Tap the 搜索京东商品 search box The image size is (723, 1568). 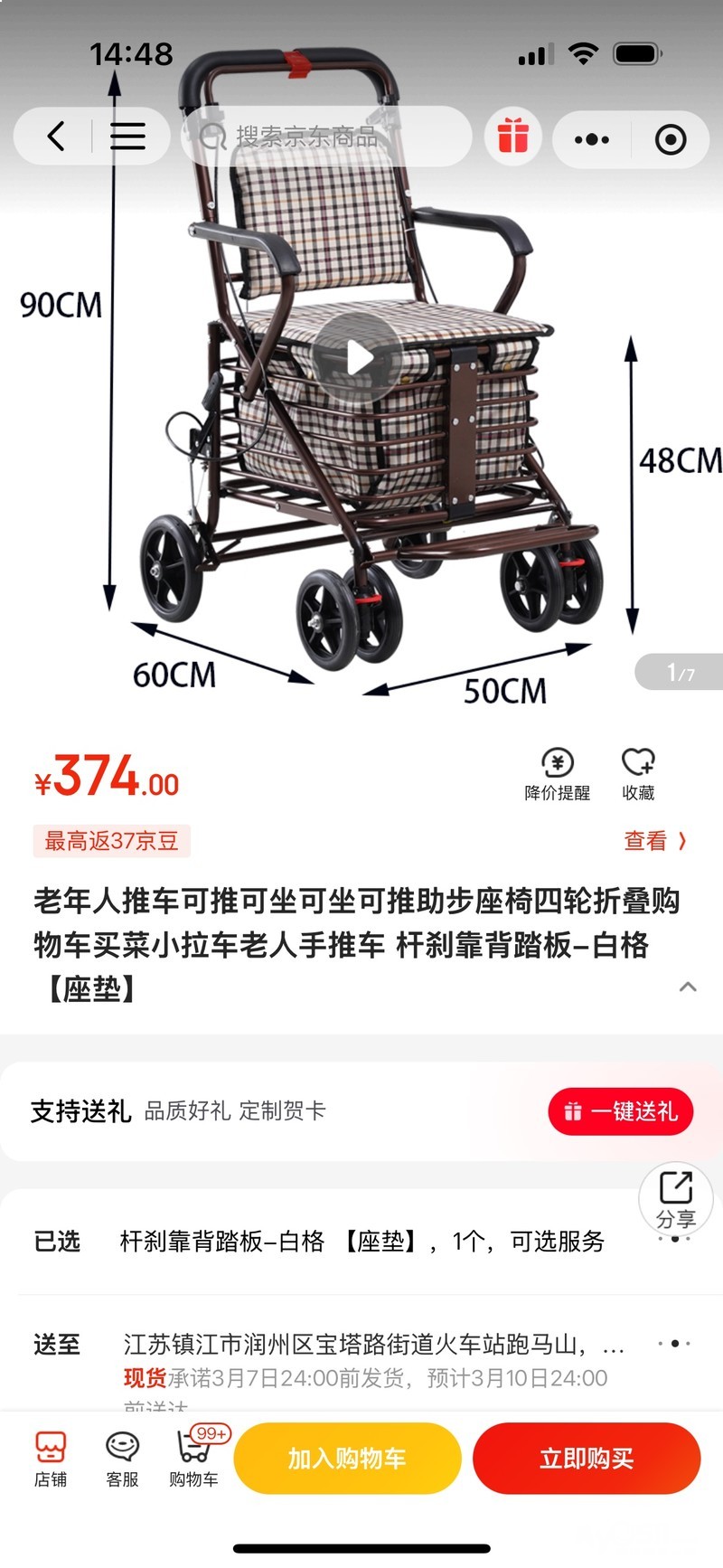pos(325,137)
